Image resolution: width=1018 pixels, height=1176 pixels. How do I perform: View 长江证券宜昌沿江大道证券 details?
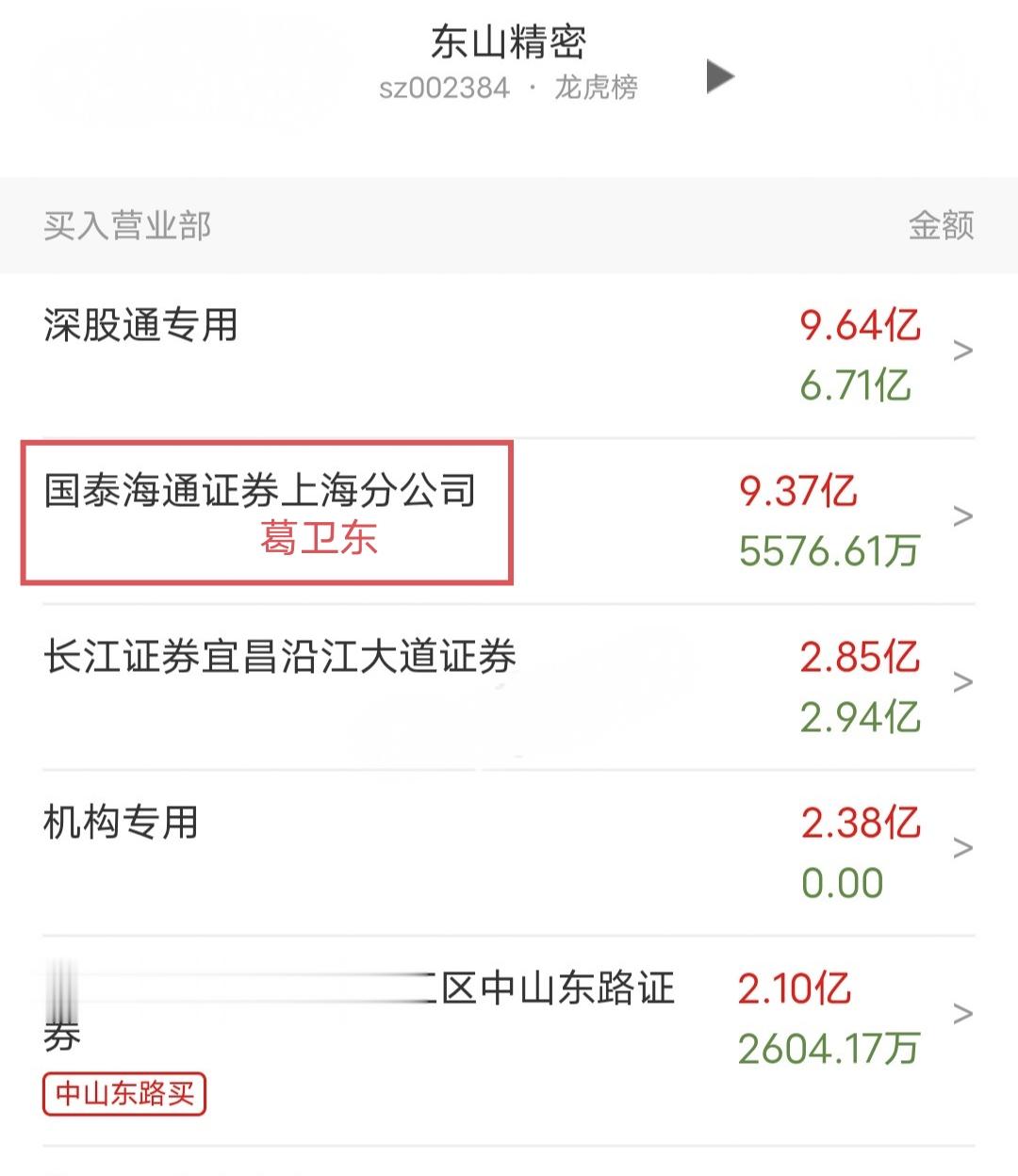point(962,682)
